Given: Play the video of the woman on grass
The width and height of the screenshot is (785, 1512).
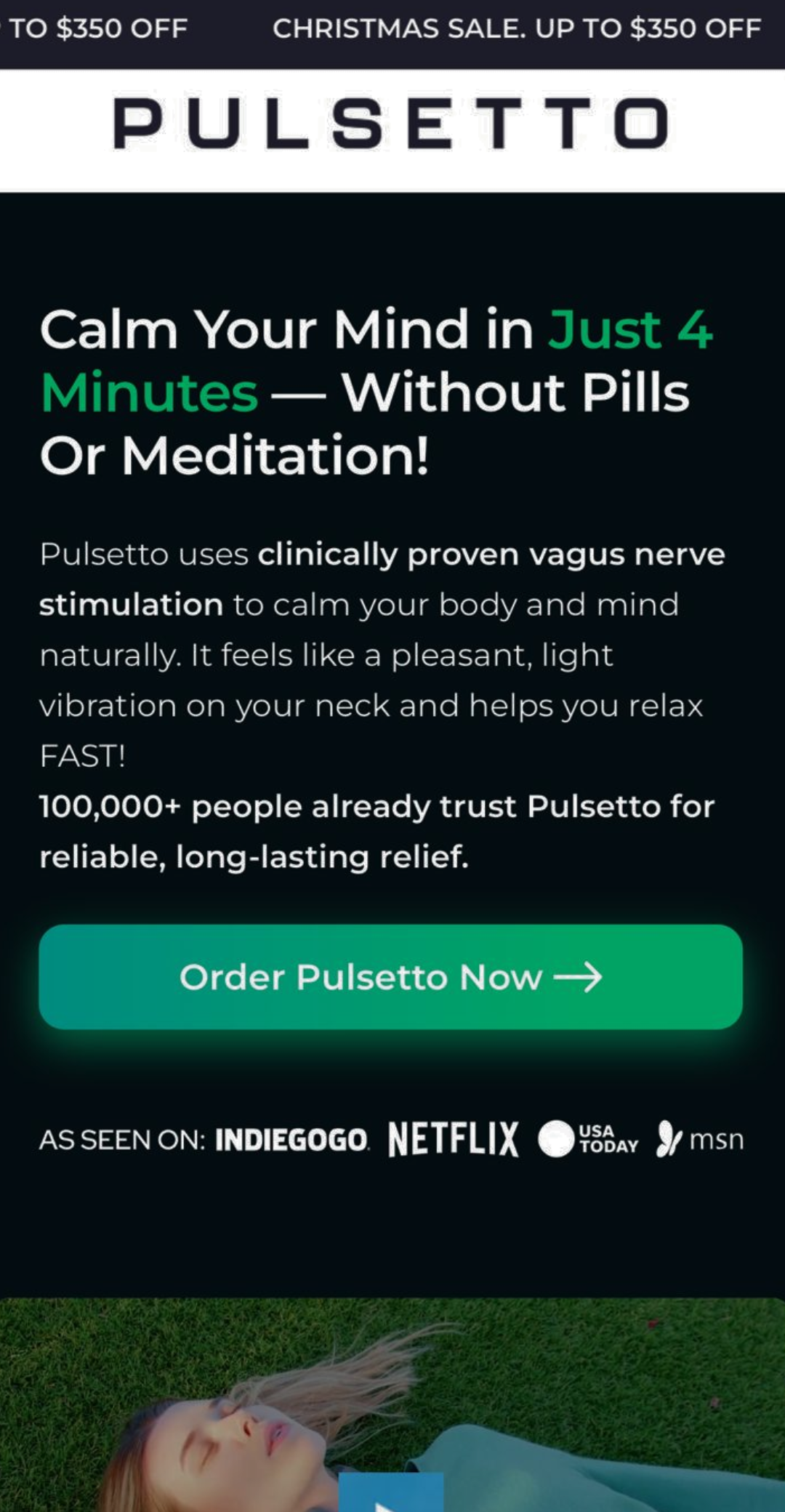Looking at the screenshot, I should [391, 1494].
